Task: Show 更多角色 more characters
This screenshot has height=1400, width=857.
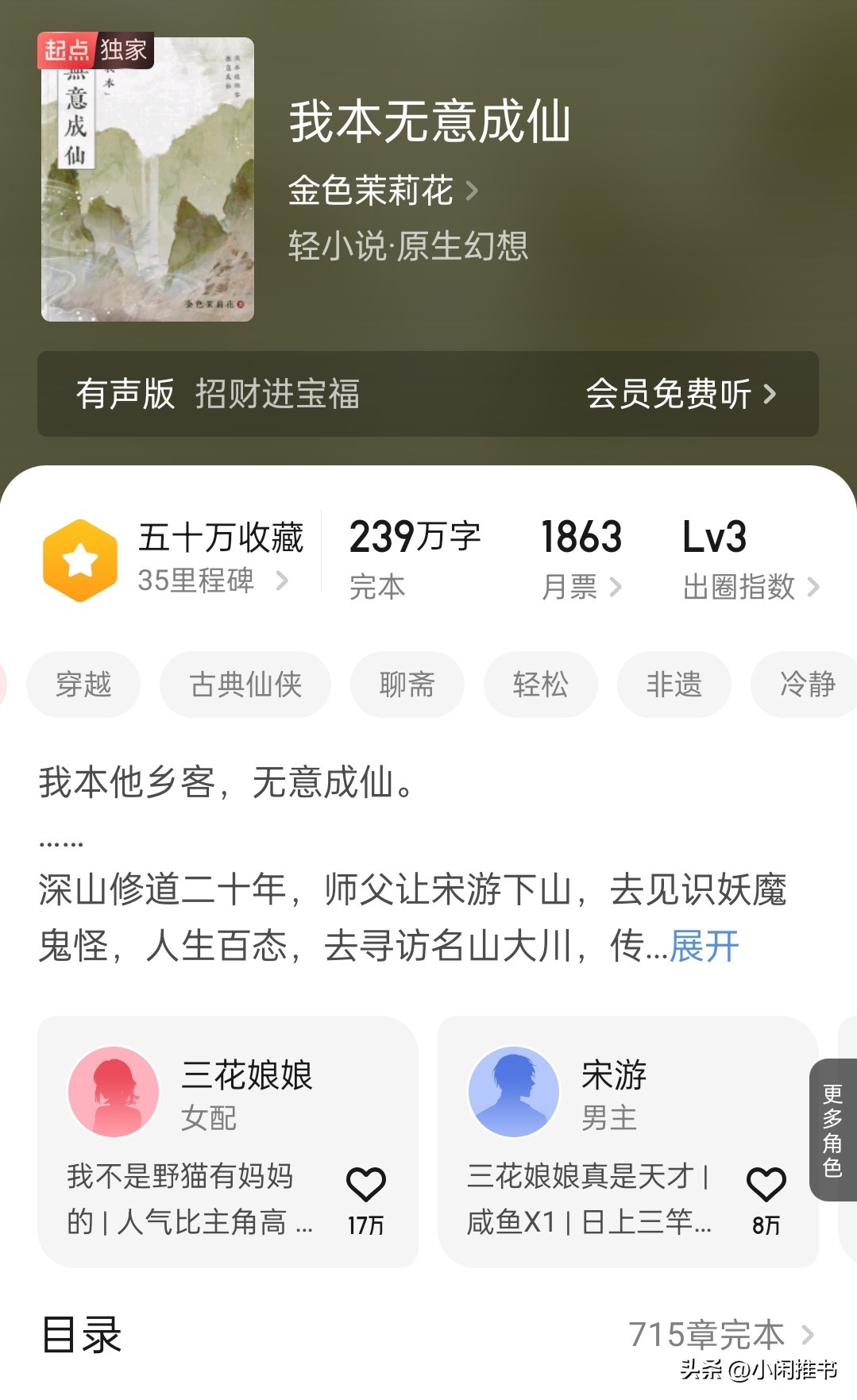Action: click(832, 1129)
